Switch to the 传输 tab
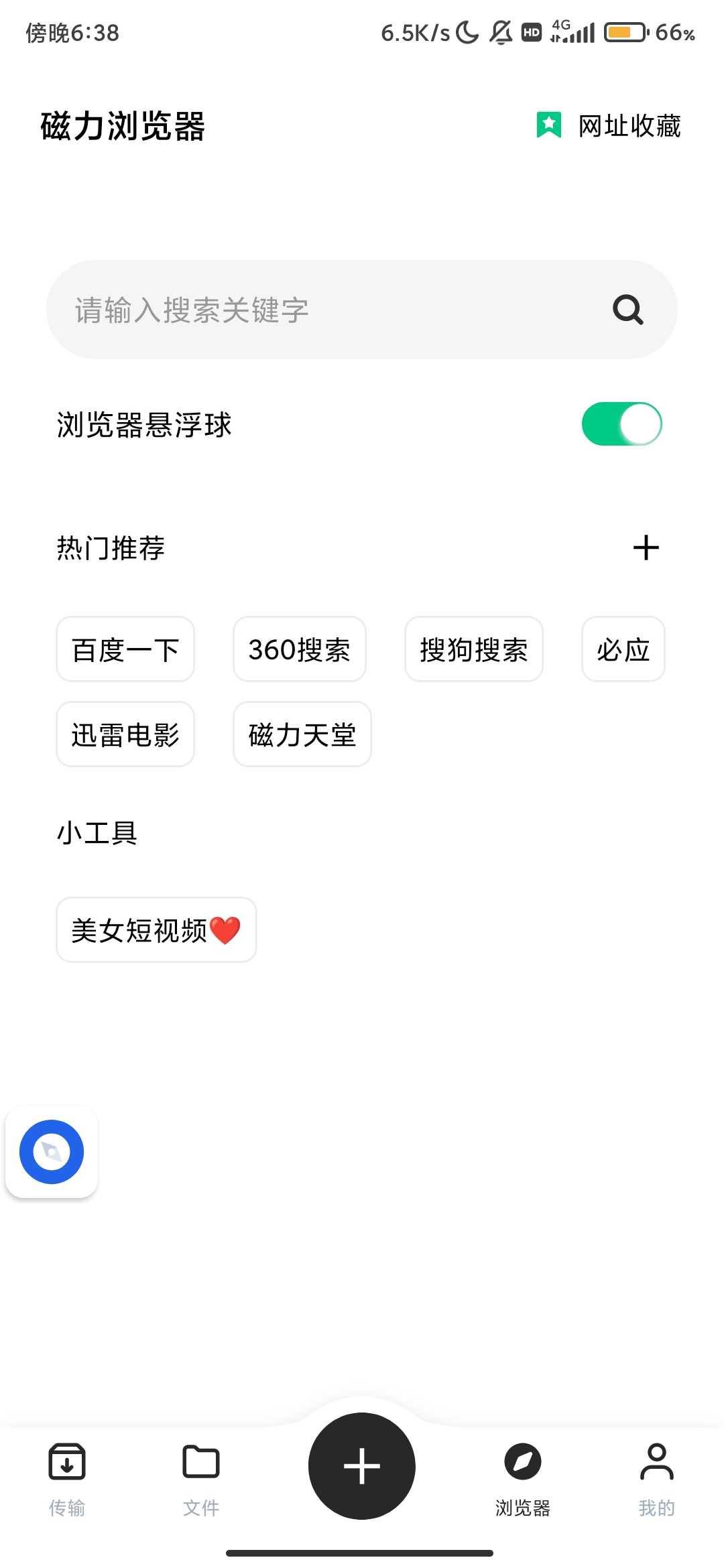Viewport: 724px width, 1568px height. [x=67, y=1479]
